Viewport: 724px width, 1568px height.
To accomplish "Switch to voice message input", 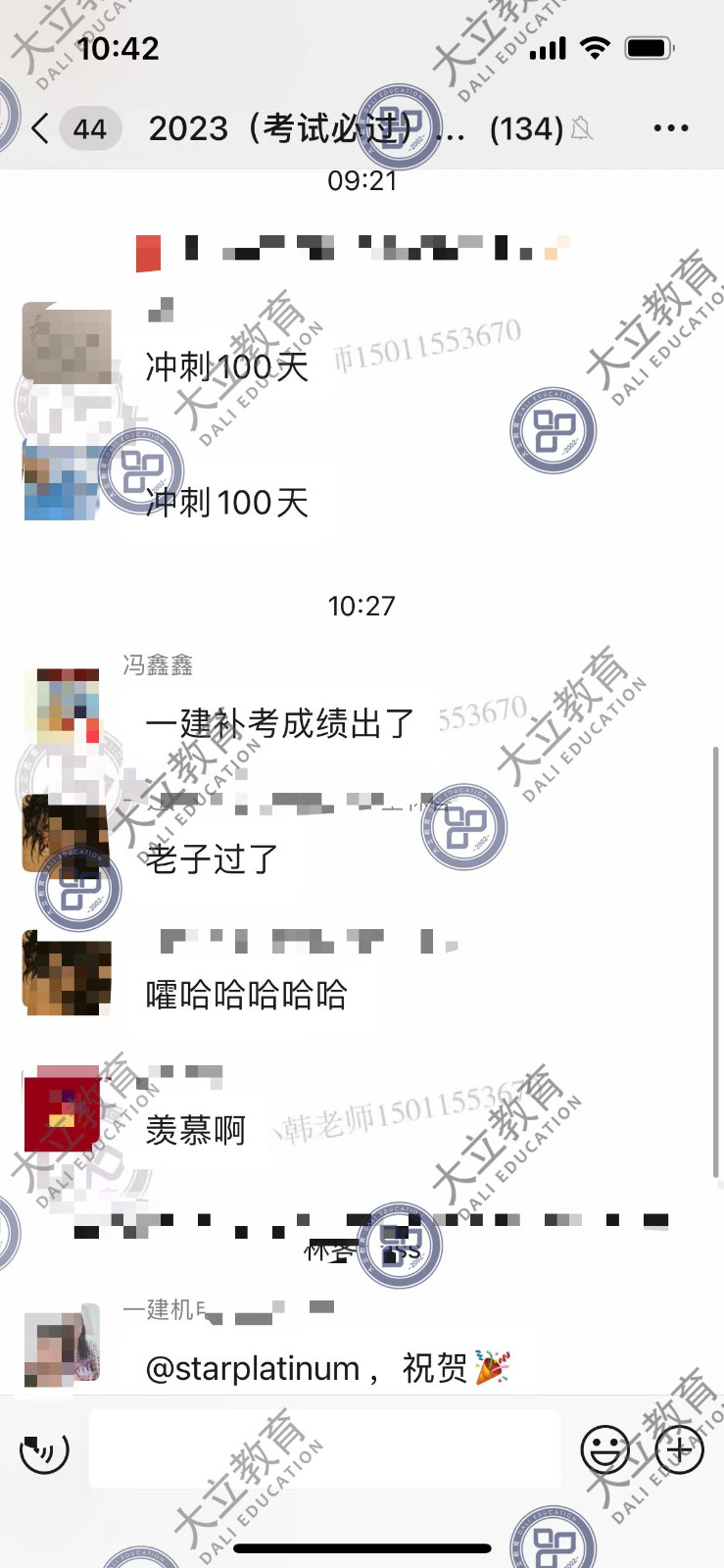I will tap(45, 1450).
